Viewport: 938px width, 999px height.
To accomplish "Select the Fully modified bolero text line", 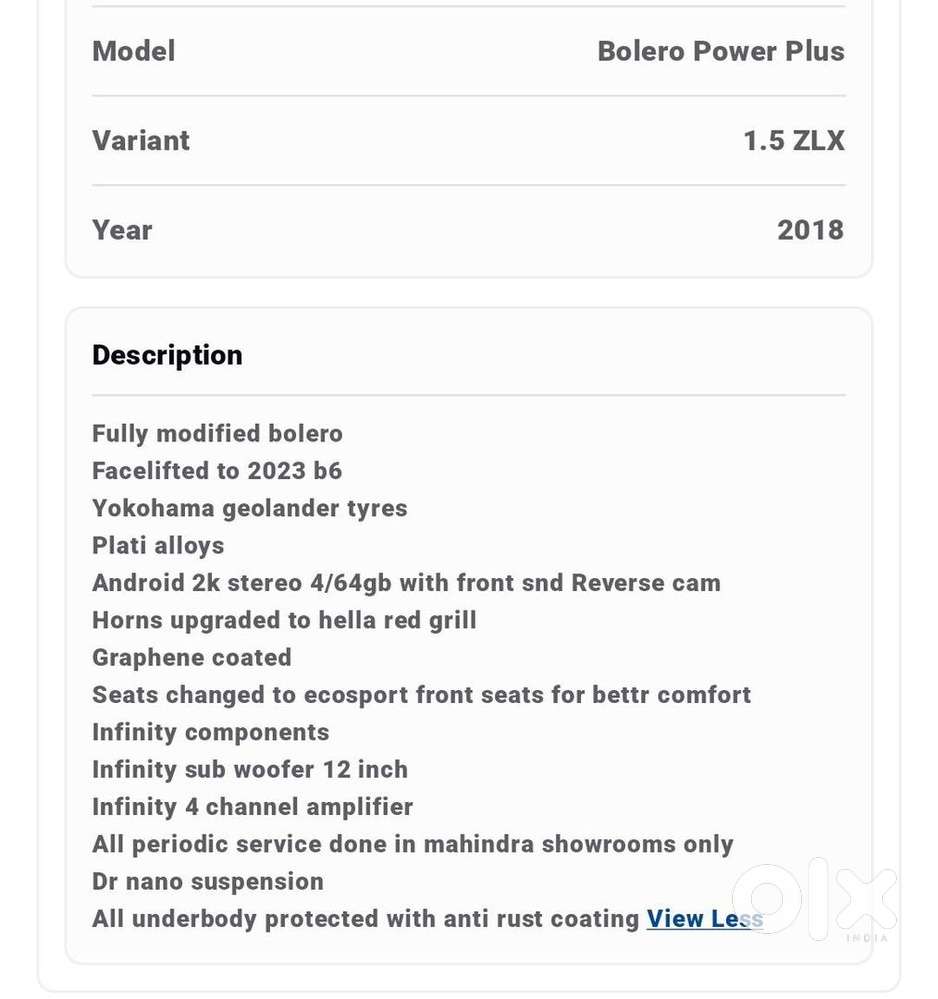I will [217, 433].
